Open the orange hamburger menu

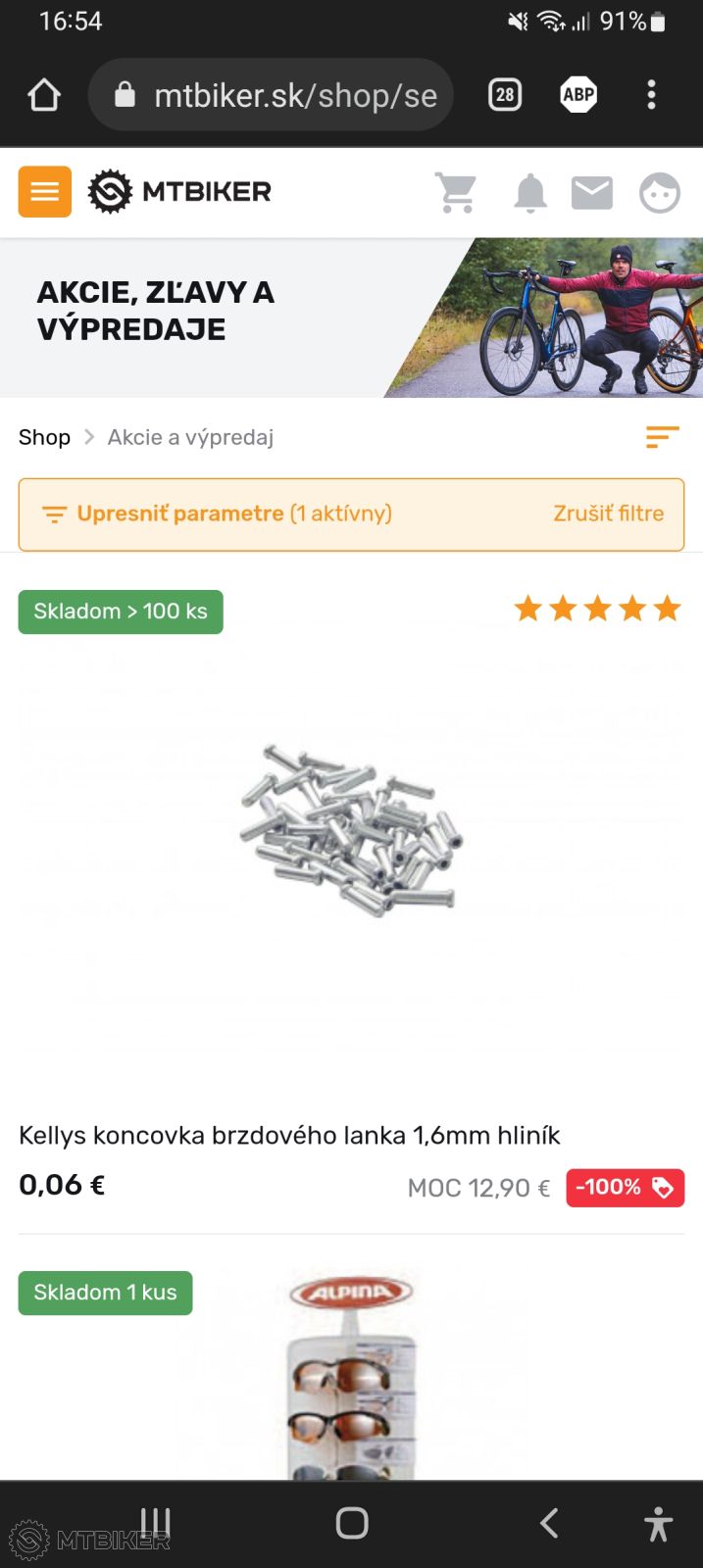coord(45,191)
